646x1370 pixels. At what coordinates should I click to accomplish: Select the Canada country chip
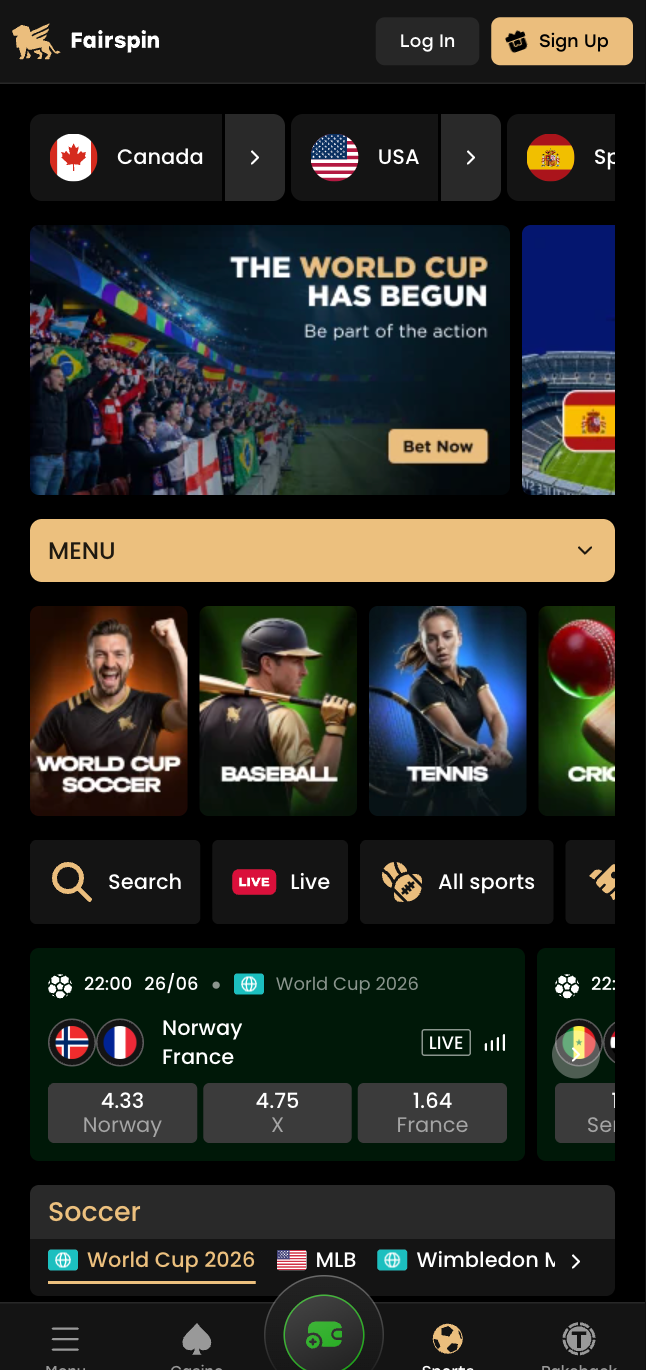tap(126, 157)
